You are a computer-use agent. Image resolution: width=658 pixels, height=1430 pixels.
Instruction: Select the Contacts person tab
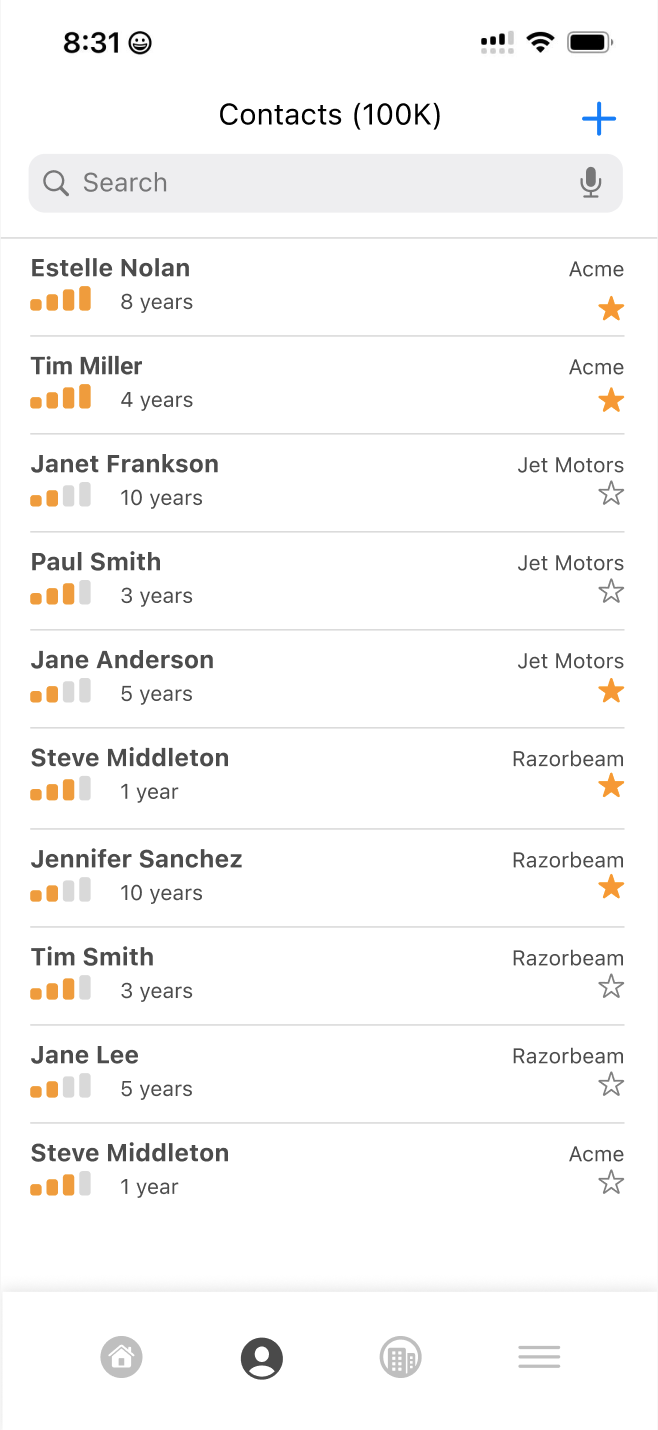point(262,1358)
